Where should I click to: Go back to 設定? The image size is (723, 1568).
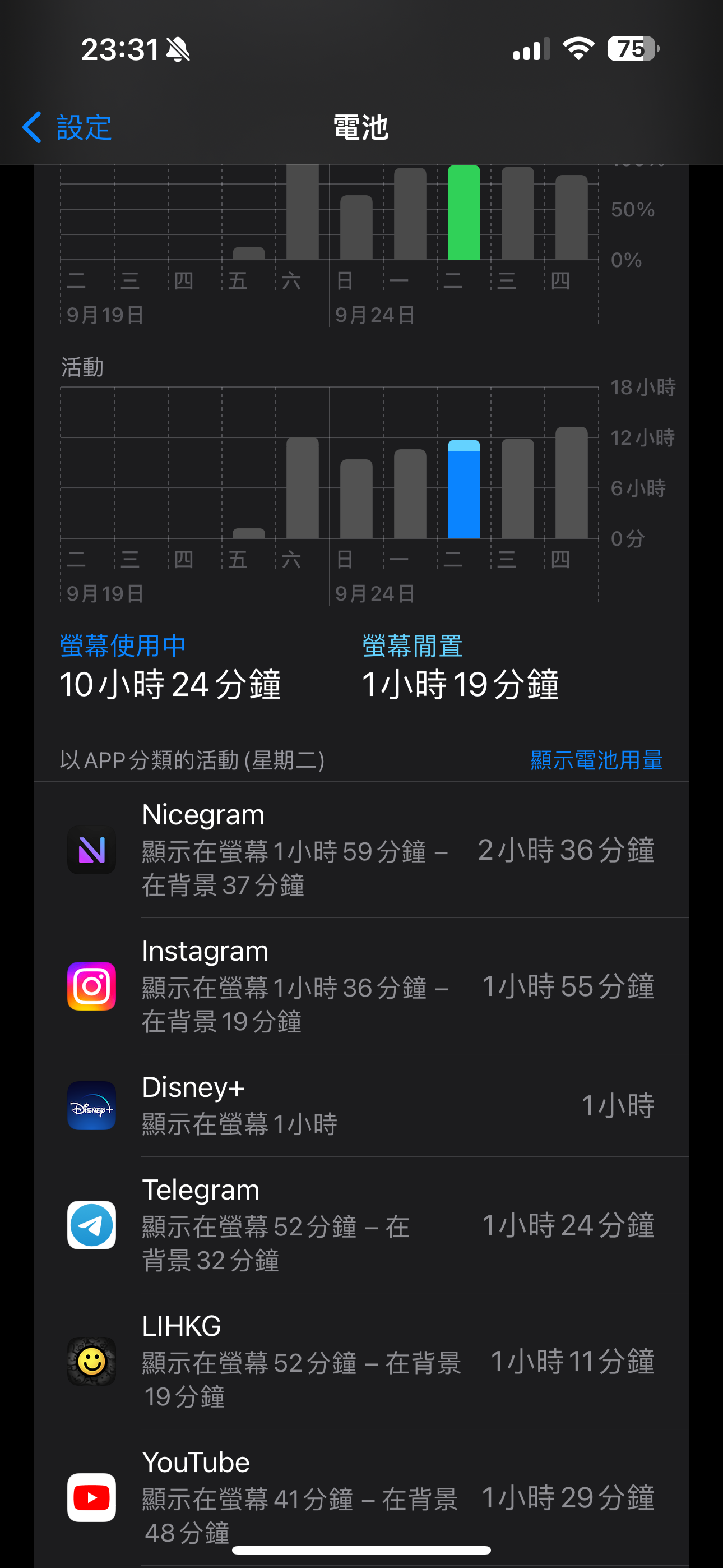[x=66, y=127]
